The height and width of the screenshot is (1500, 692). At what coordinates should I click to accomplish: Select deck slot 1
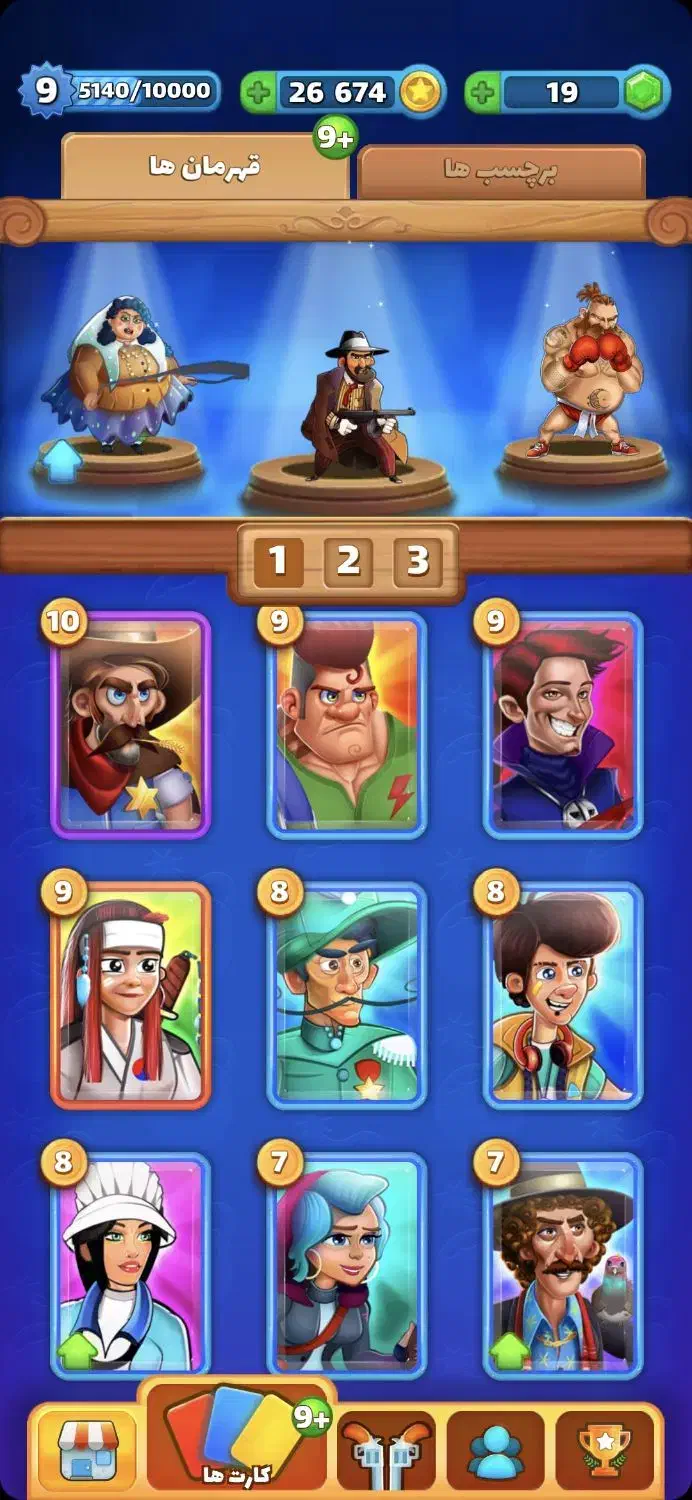278,562
